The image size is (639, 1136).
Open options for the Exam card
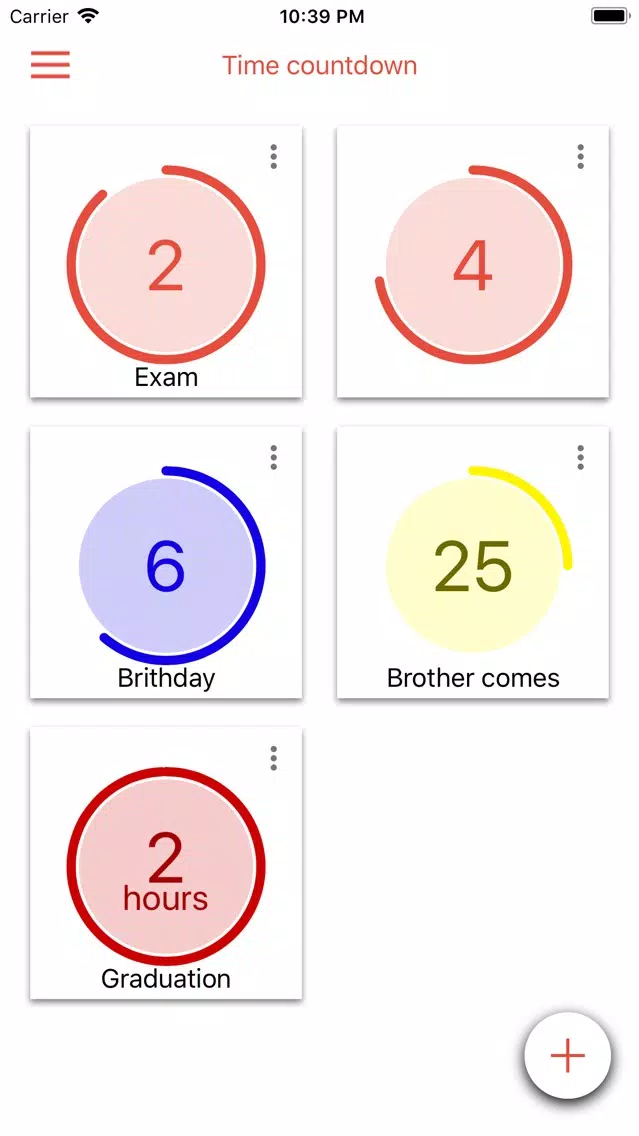[x=273, y=156]
